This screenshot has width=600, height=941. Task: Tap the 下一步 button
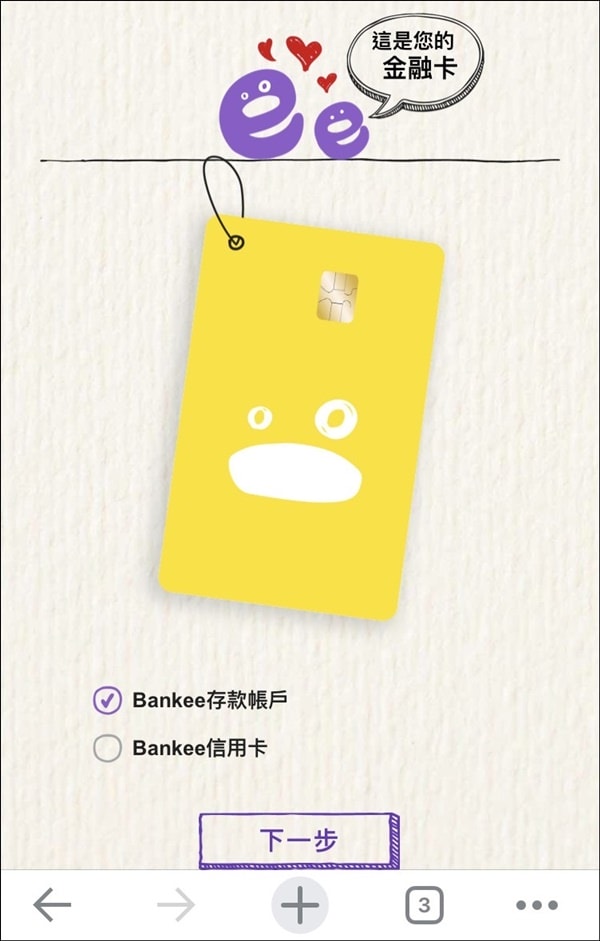pyautogui.click(x=297, y=839)
